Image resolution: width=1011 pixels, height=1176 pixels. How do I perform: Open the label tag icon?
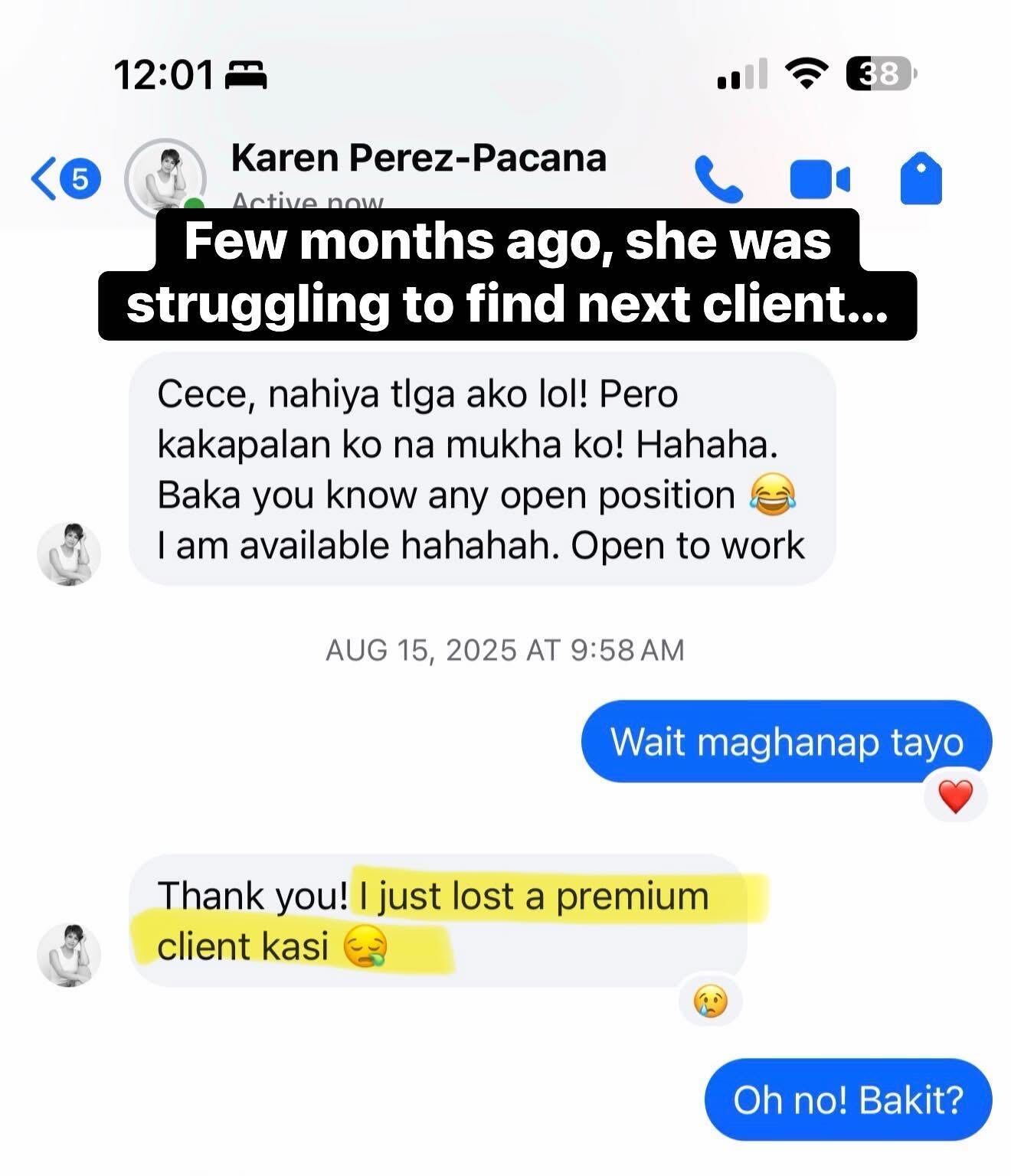(921, 179)
